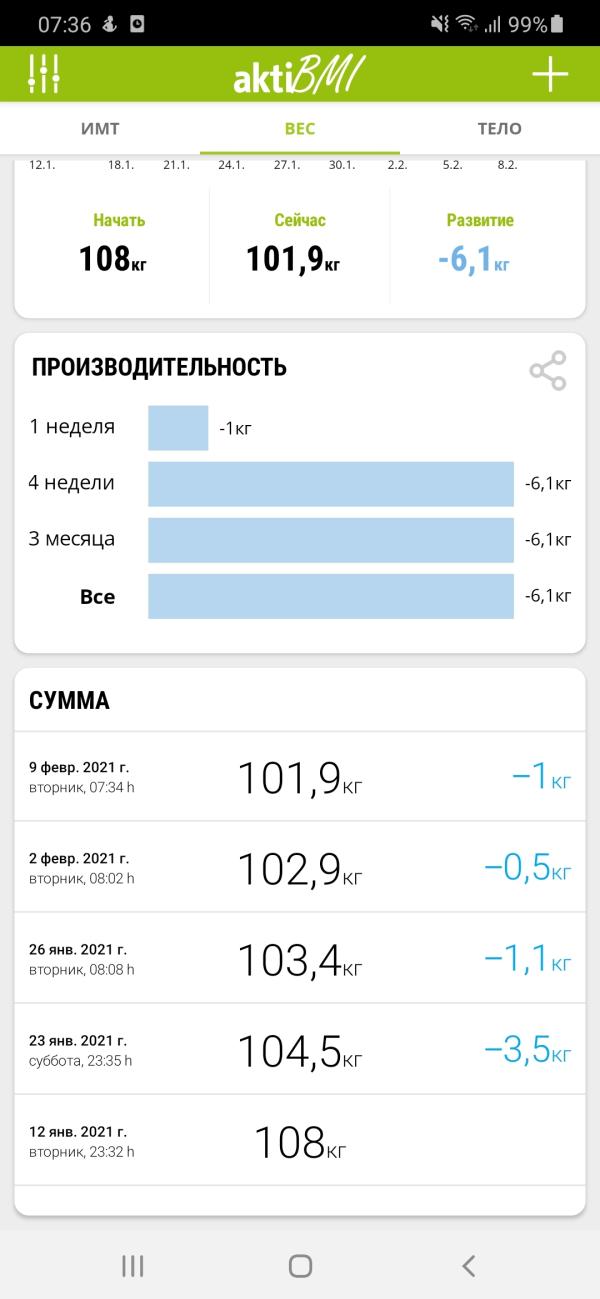This screenshot has height=1299, width=600.
Task: Switch to the ТЕЛО tab
Action: tap(500, 129)
